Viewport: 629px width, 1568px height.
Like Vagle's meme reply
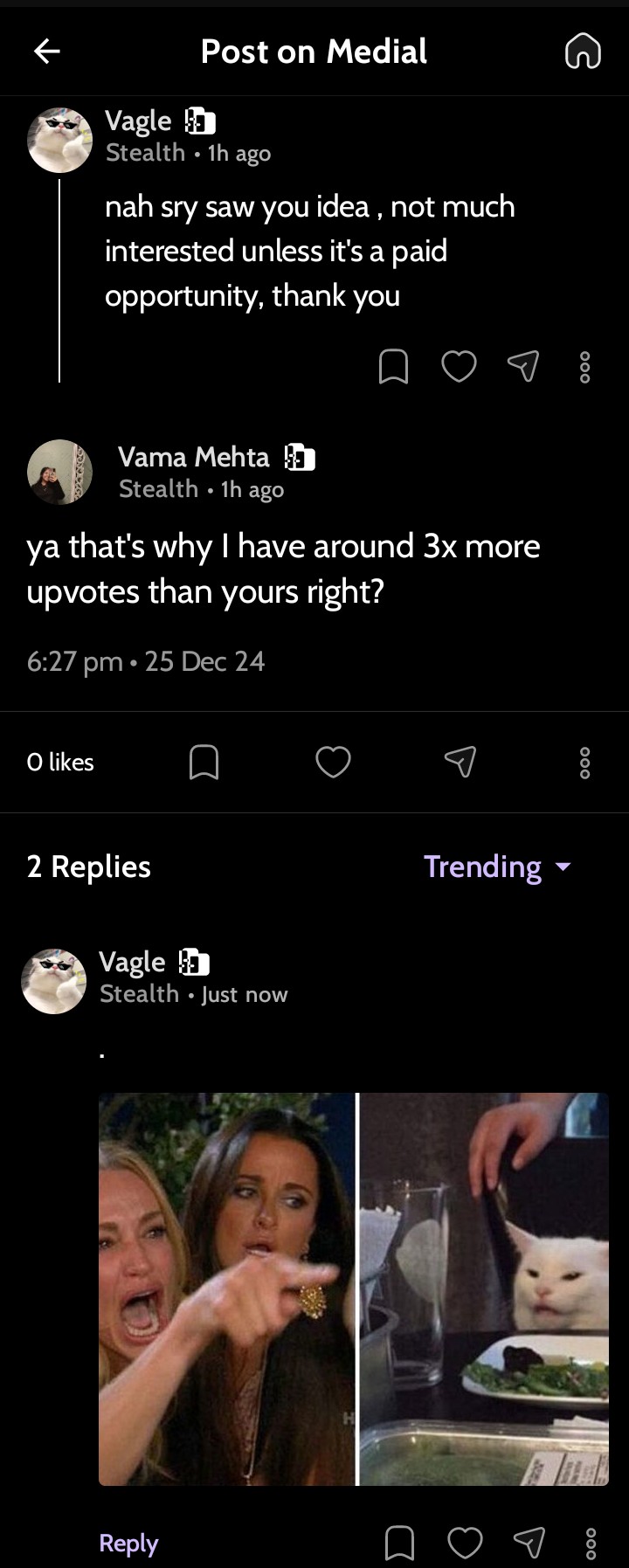(465, 1544)
